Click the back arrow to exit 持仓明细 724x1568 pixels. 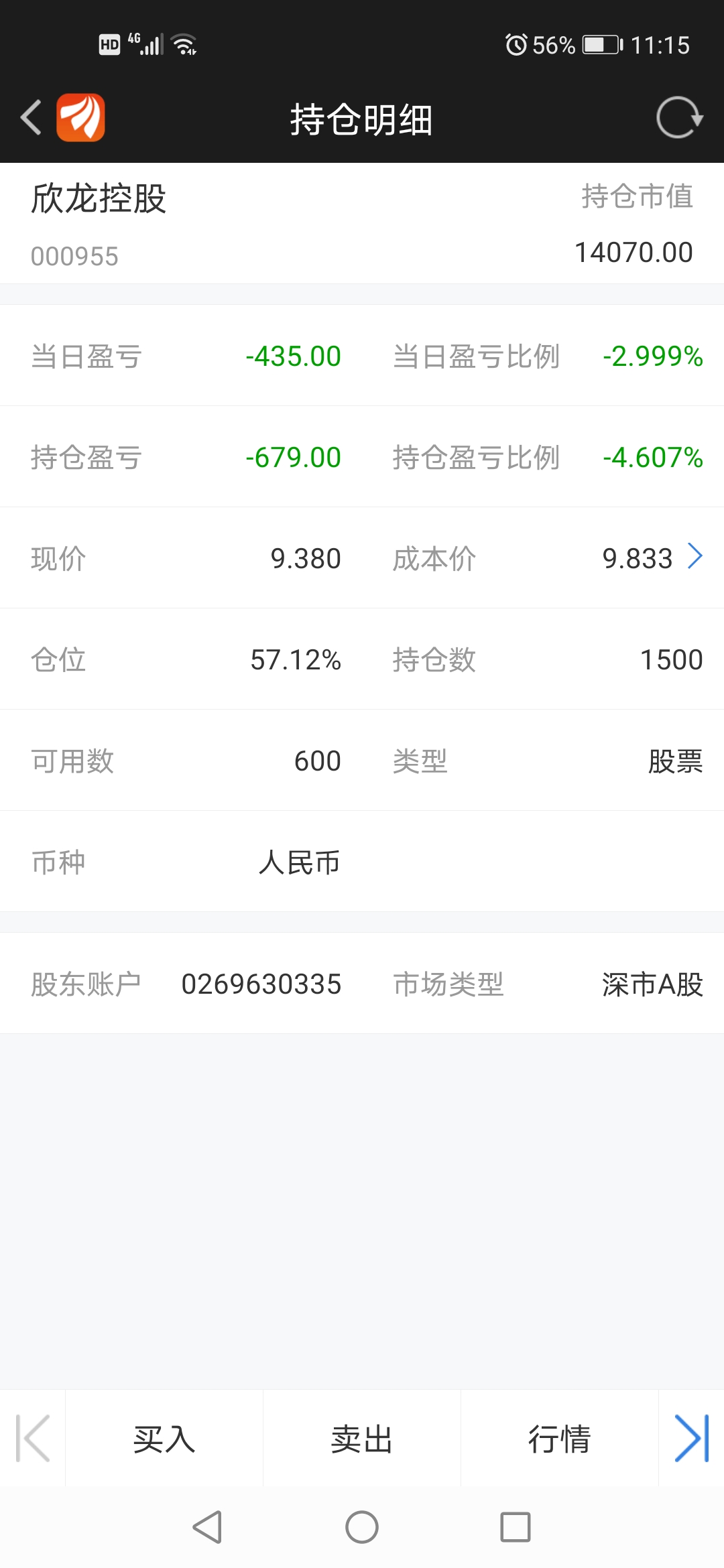pyautogui.click(x=29, y=117)
